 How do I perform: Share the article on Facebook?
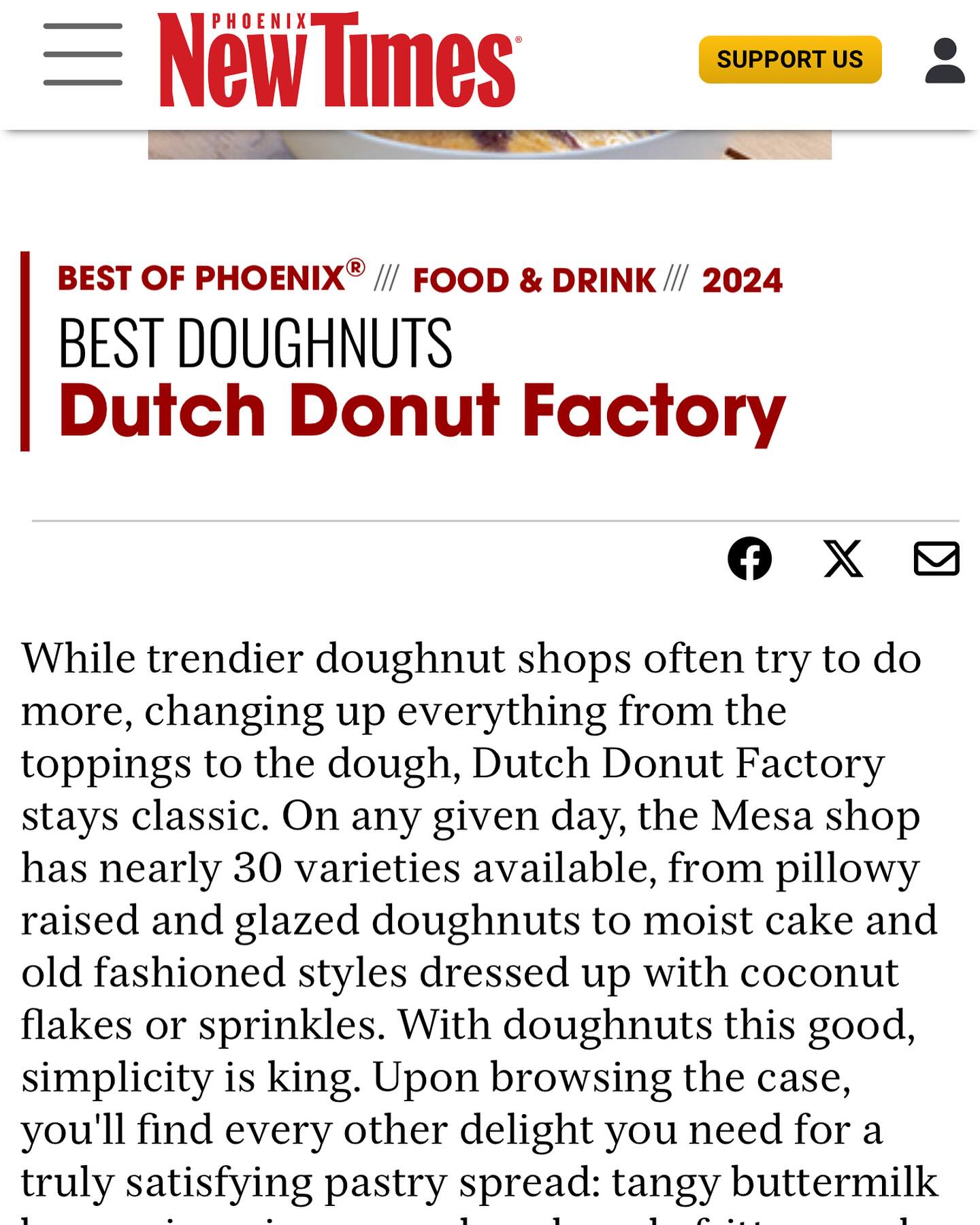[x=749, y=558]
